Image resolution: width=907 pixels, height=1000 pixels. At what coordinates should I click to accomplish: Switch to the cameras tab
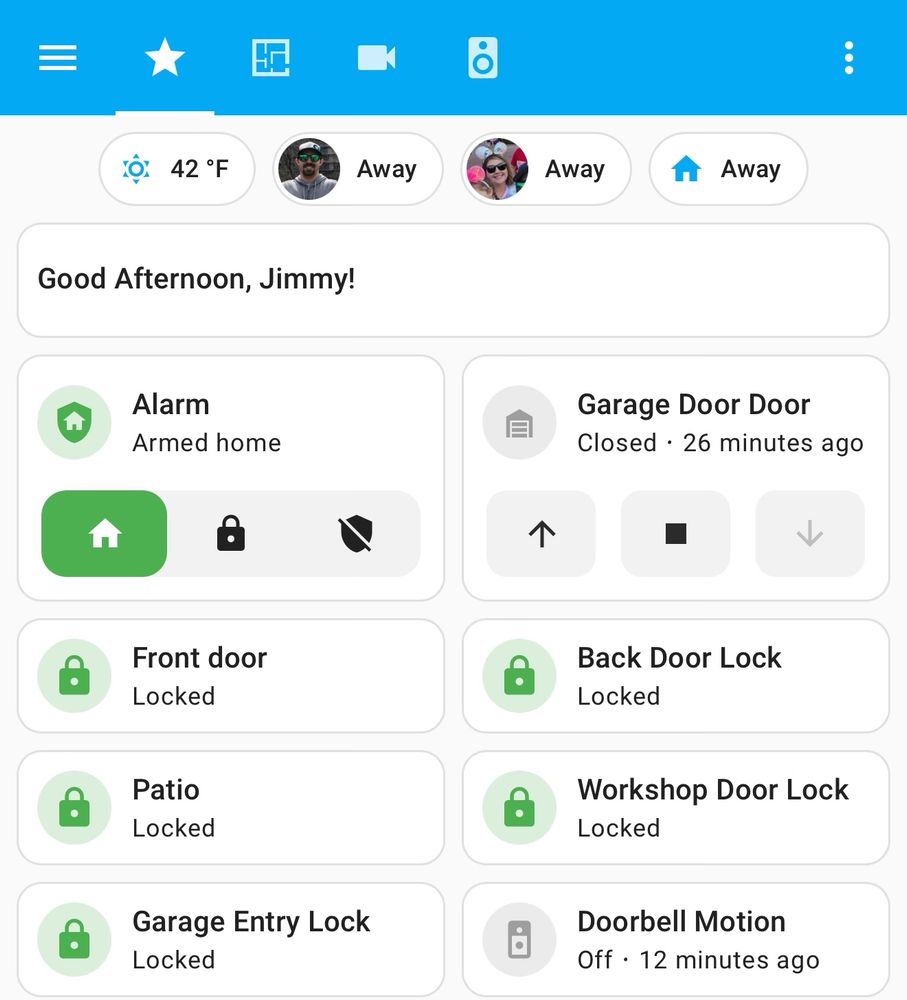click(376, 58)
